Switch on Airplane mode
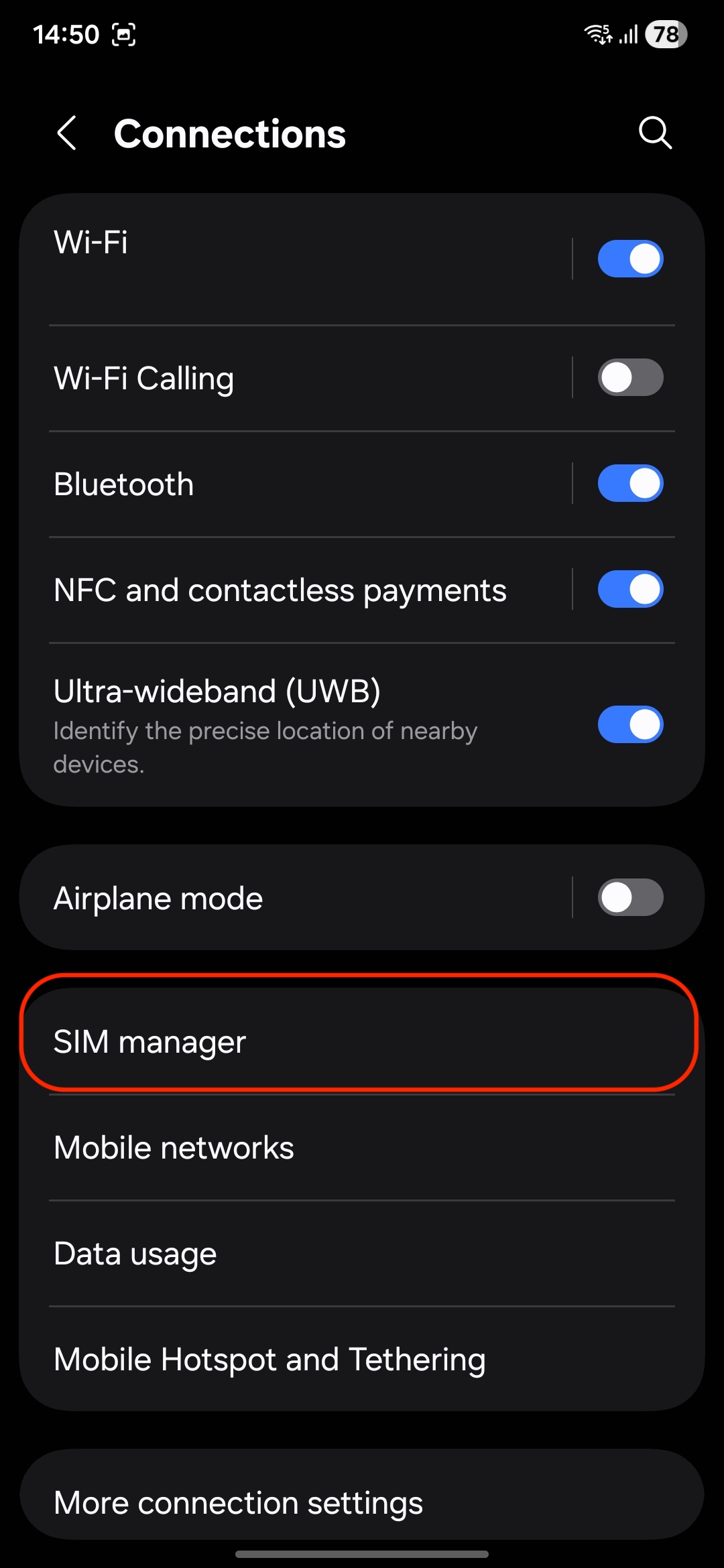The image size is (724, 1568). [630, 897]
